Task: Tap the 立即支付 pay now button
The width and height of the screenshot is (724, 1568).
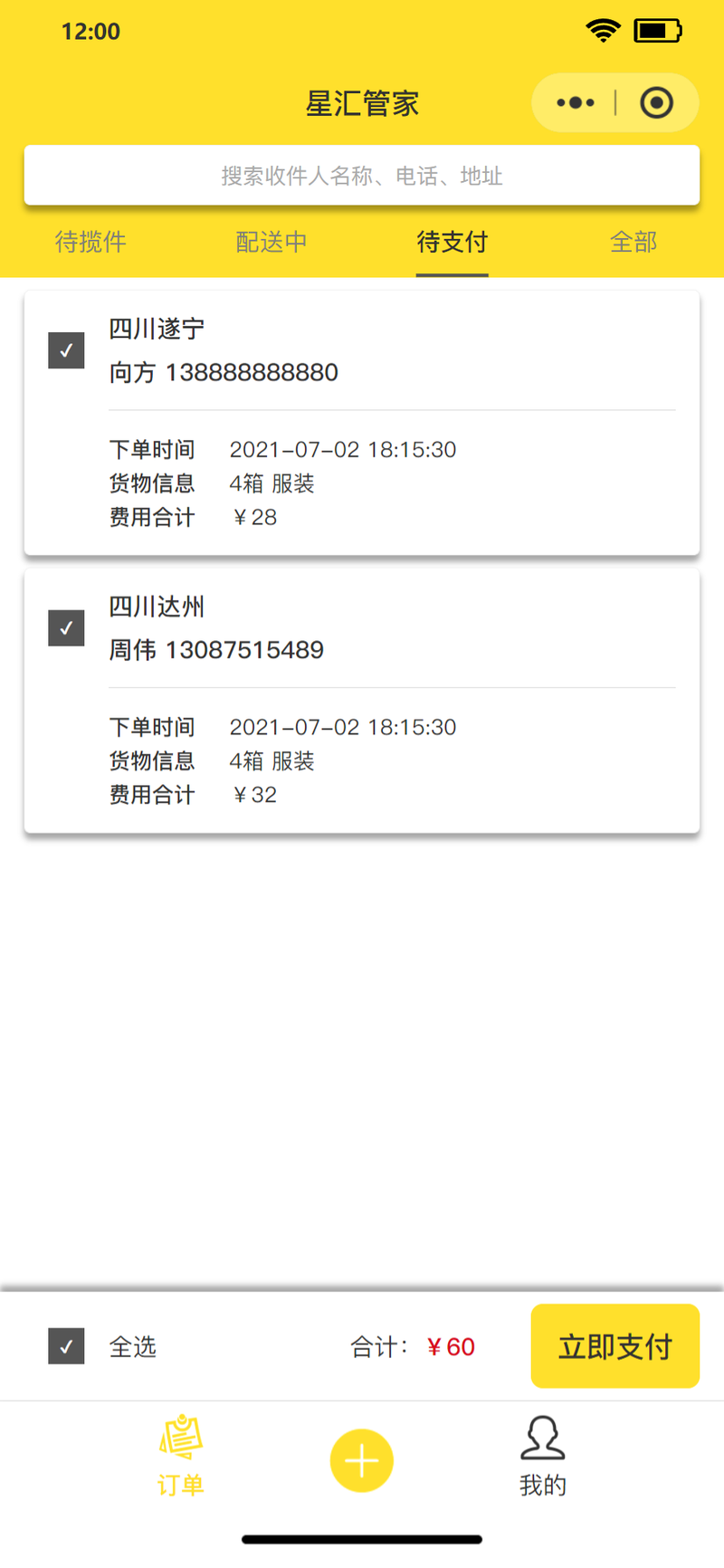Action: (615, 1346)
